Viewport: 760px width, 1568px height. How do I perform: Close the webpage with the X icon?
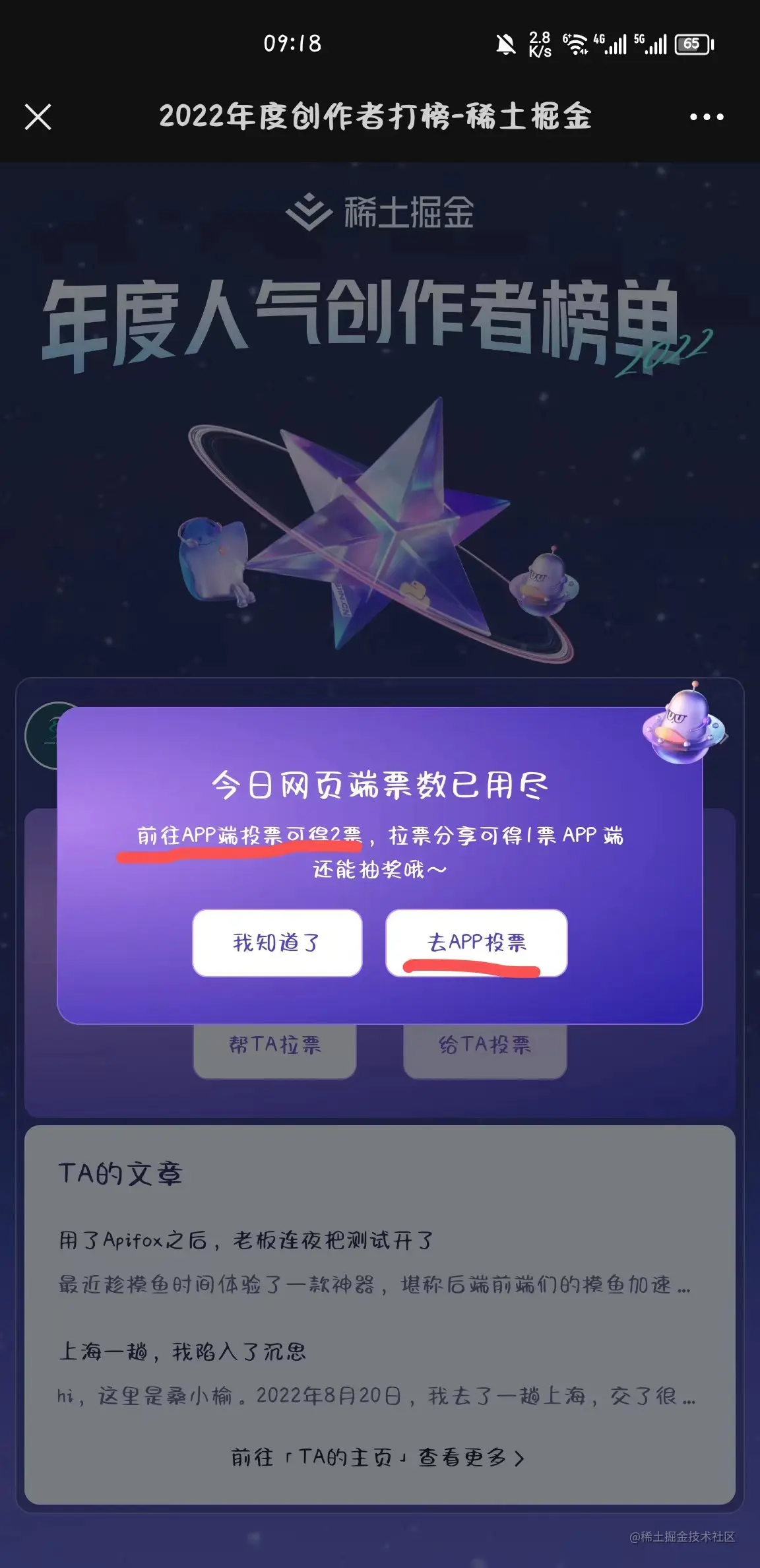(38, 117)
